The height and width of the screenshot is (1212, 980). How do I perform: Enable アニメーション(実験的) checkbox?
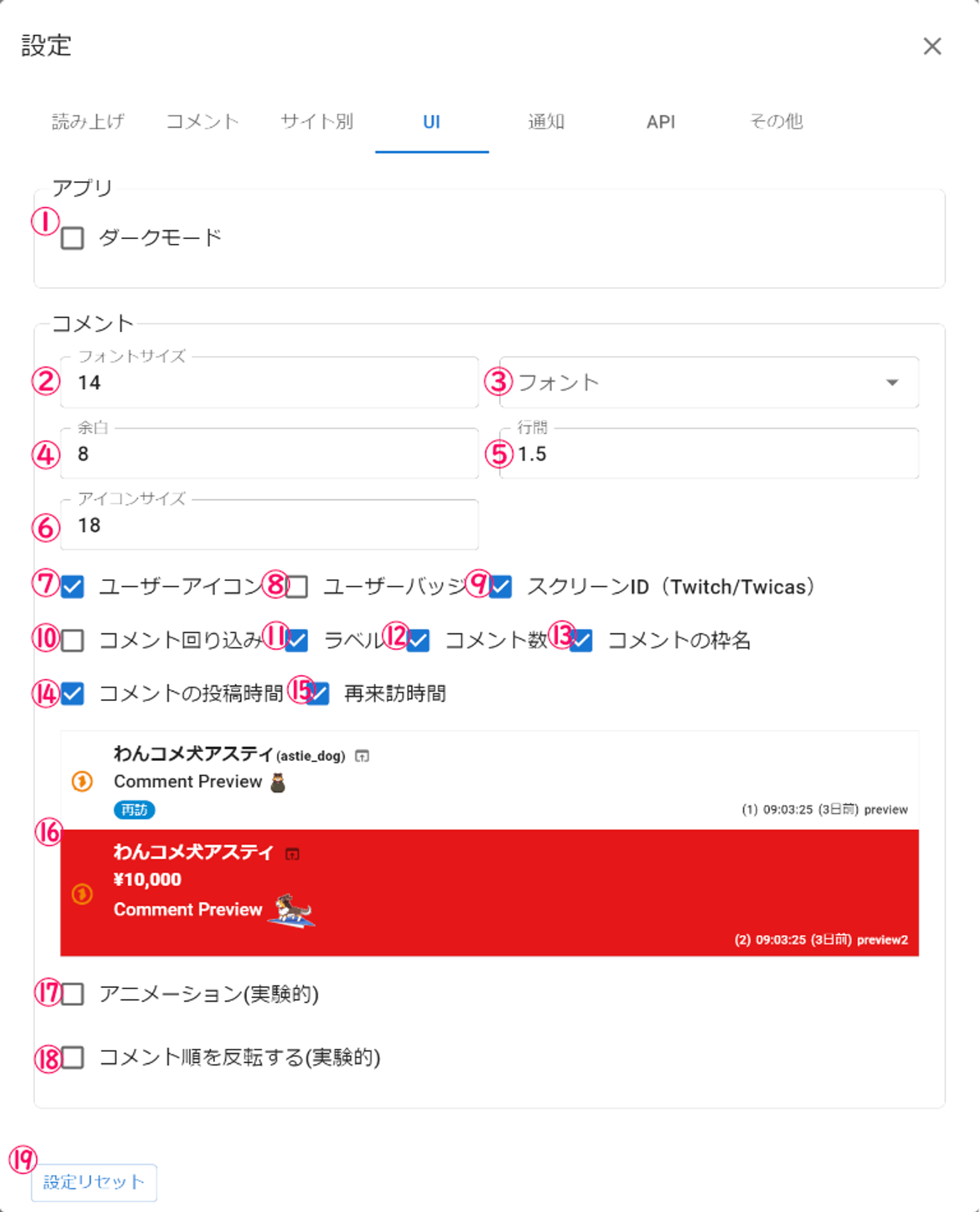73,994
